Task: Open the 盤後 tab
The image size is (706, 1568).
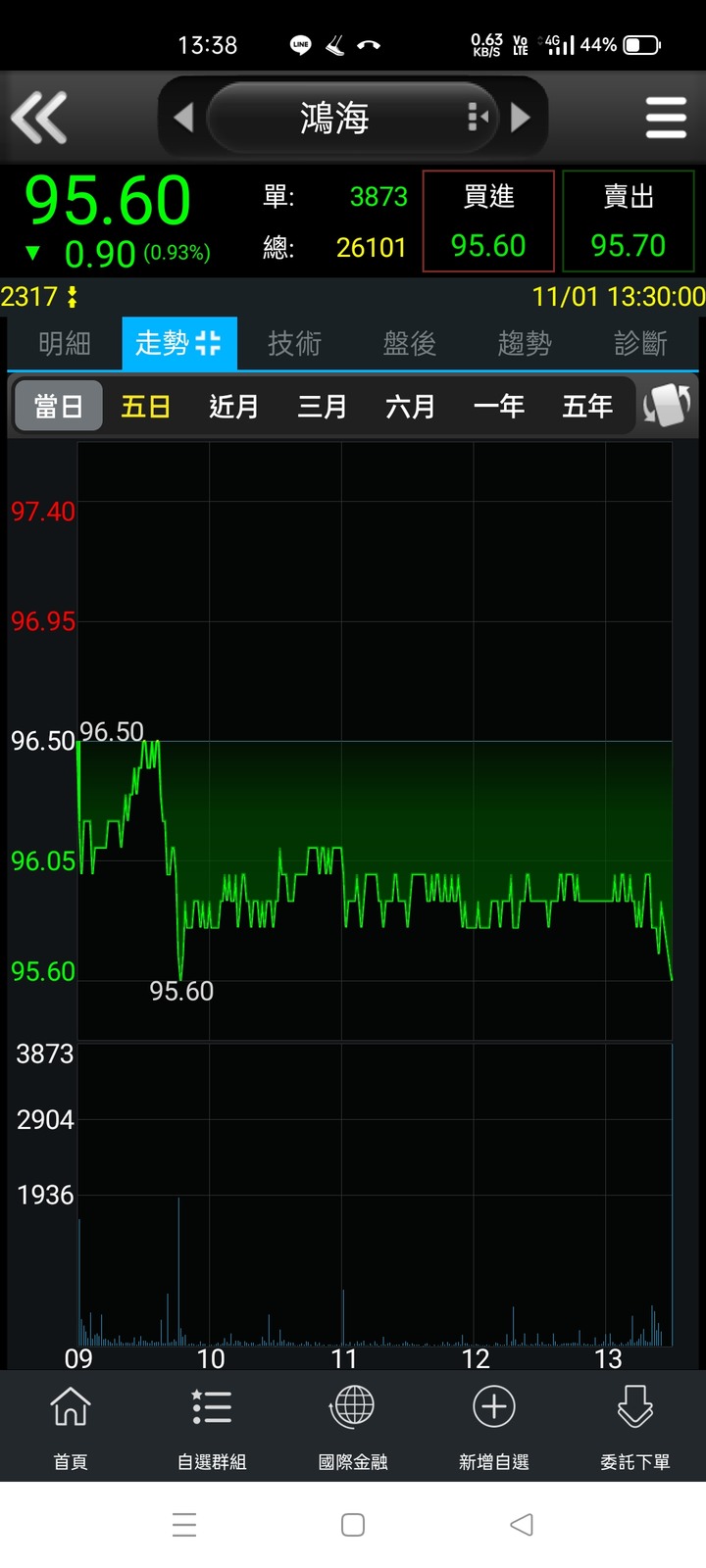Action: tap(410, 344)
